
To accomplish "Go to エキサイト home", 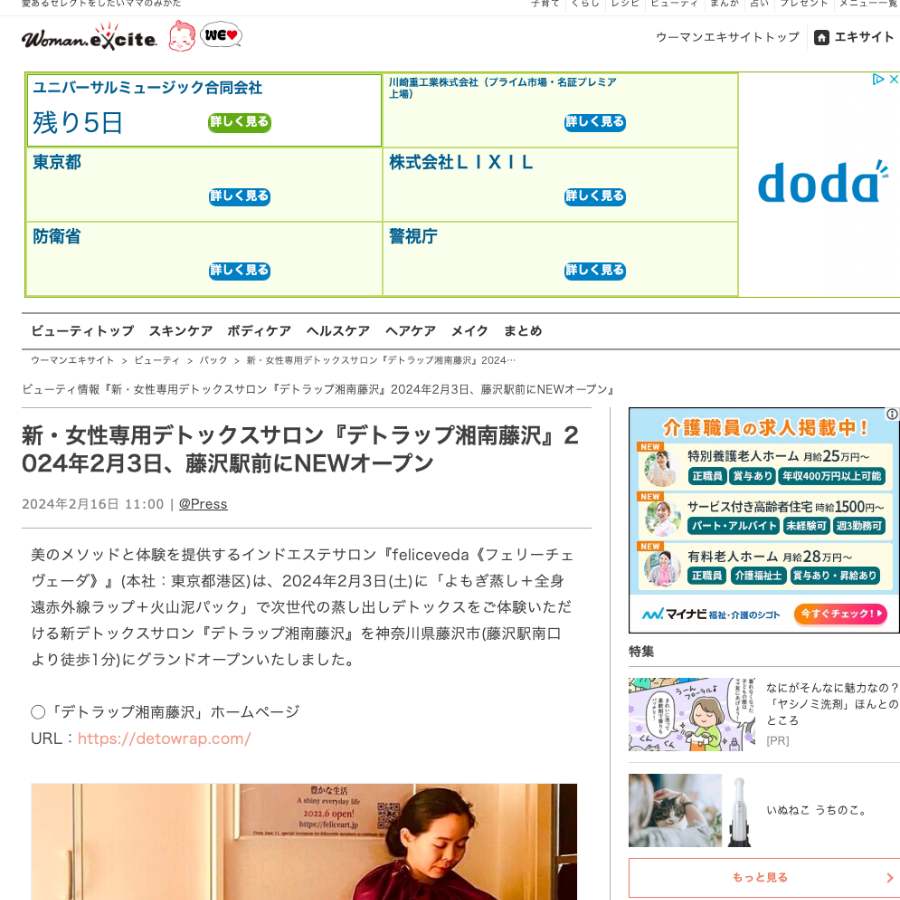I will 854,37.
